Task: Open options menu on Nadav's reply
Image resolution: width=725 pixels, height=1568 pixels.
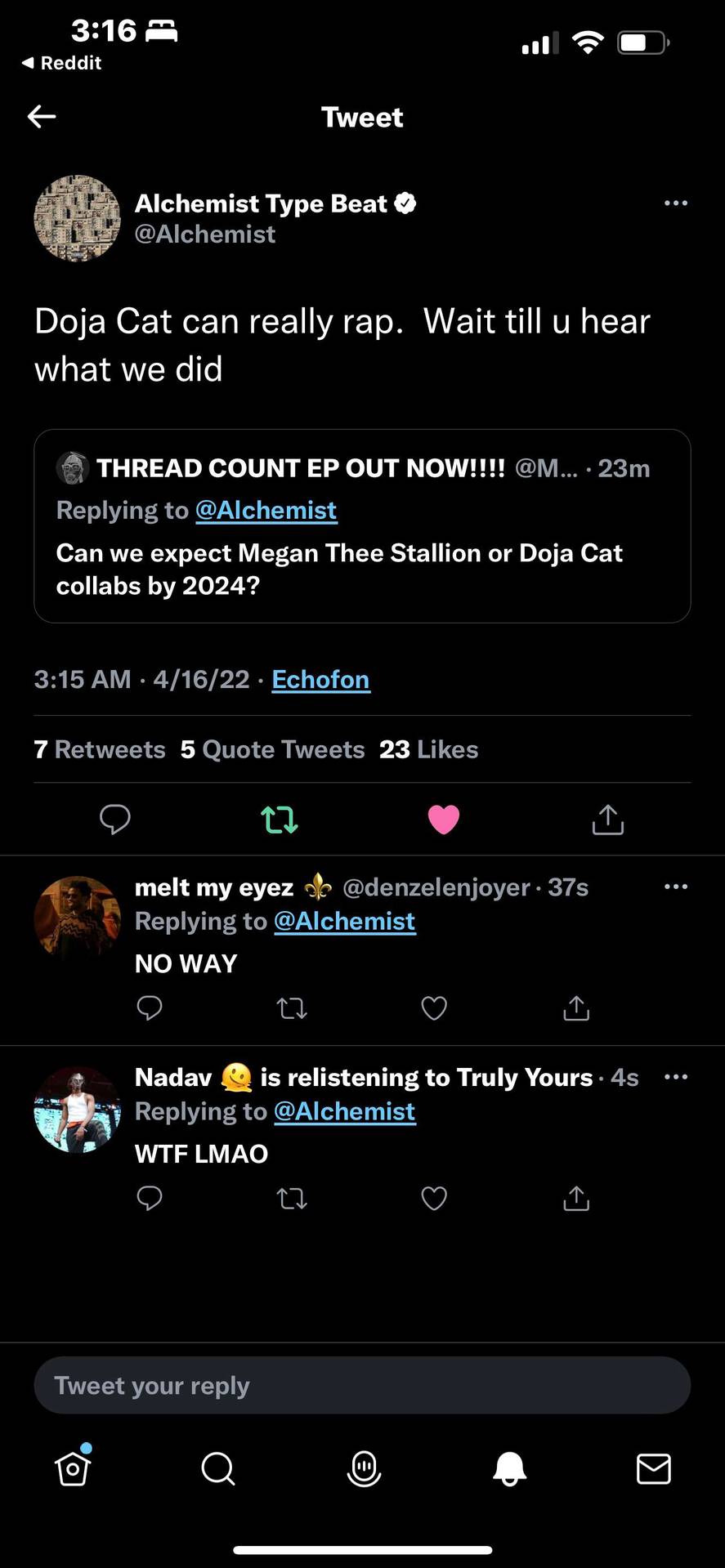Action: (x=676, y=1077)
